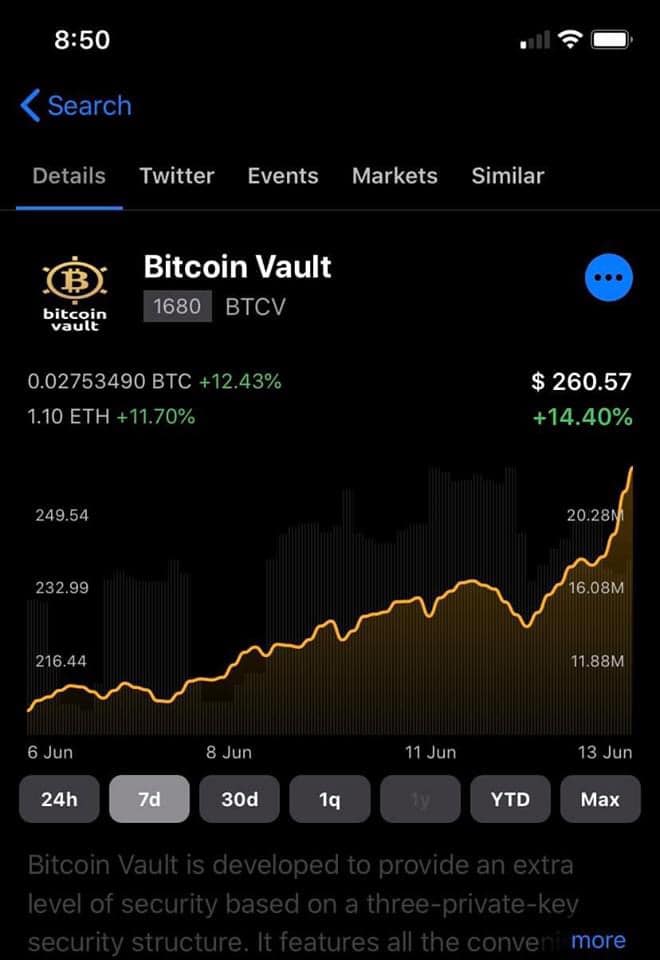Switch to the Twitter tab
The image size is (660, 960).
click(177, 176)
